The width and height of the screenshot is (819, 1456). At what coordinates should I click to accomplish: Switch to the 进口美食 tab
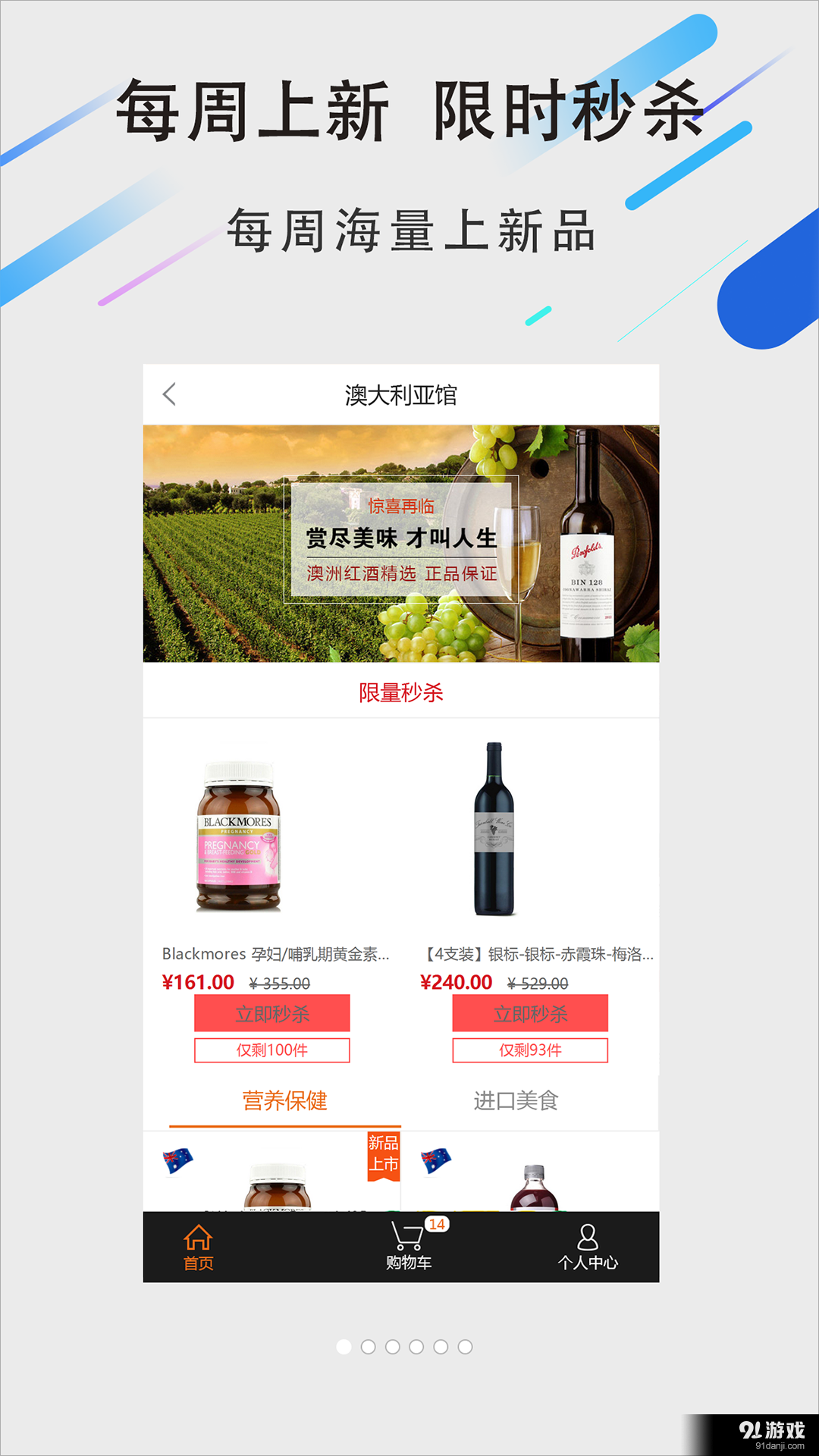516,1101
